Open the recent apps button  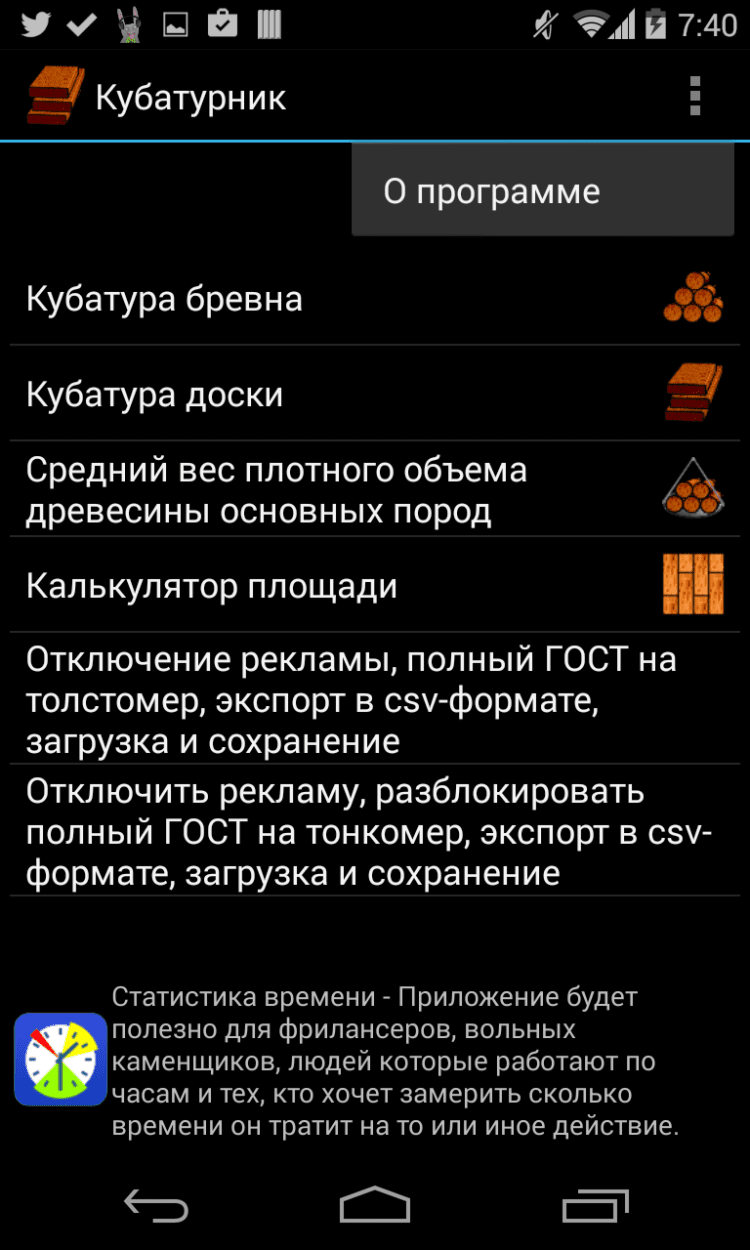coord(594,1205)
